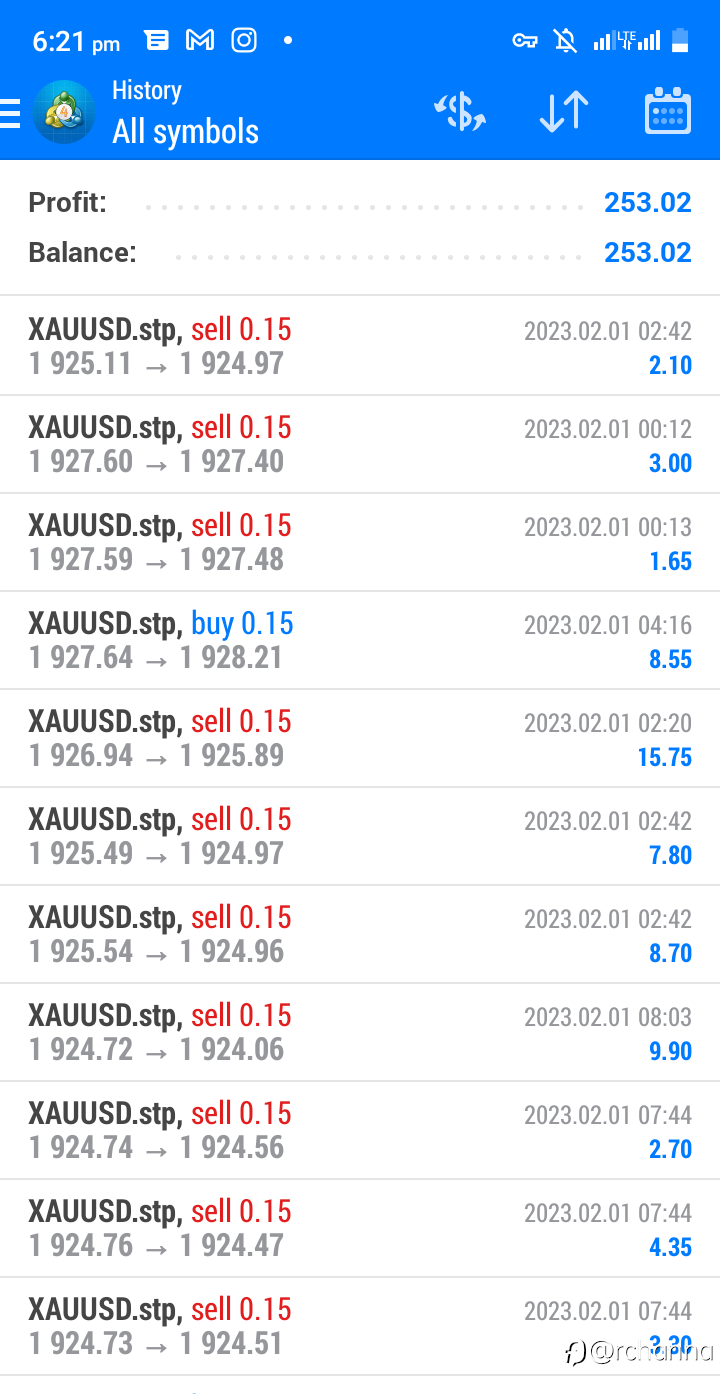Screen dimensions: 720x1394
Task: Open the calendar date range picker
Action: [x=668, y=111]
